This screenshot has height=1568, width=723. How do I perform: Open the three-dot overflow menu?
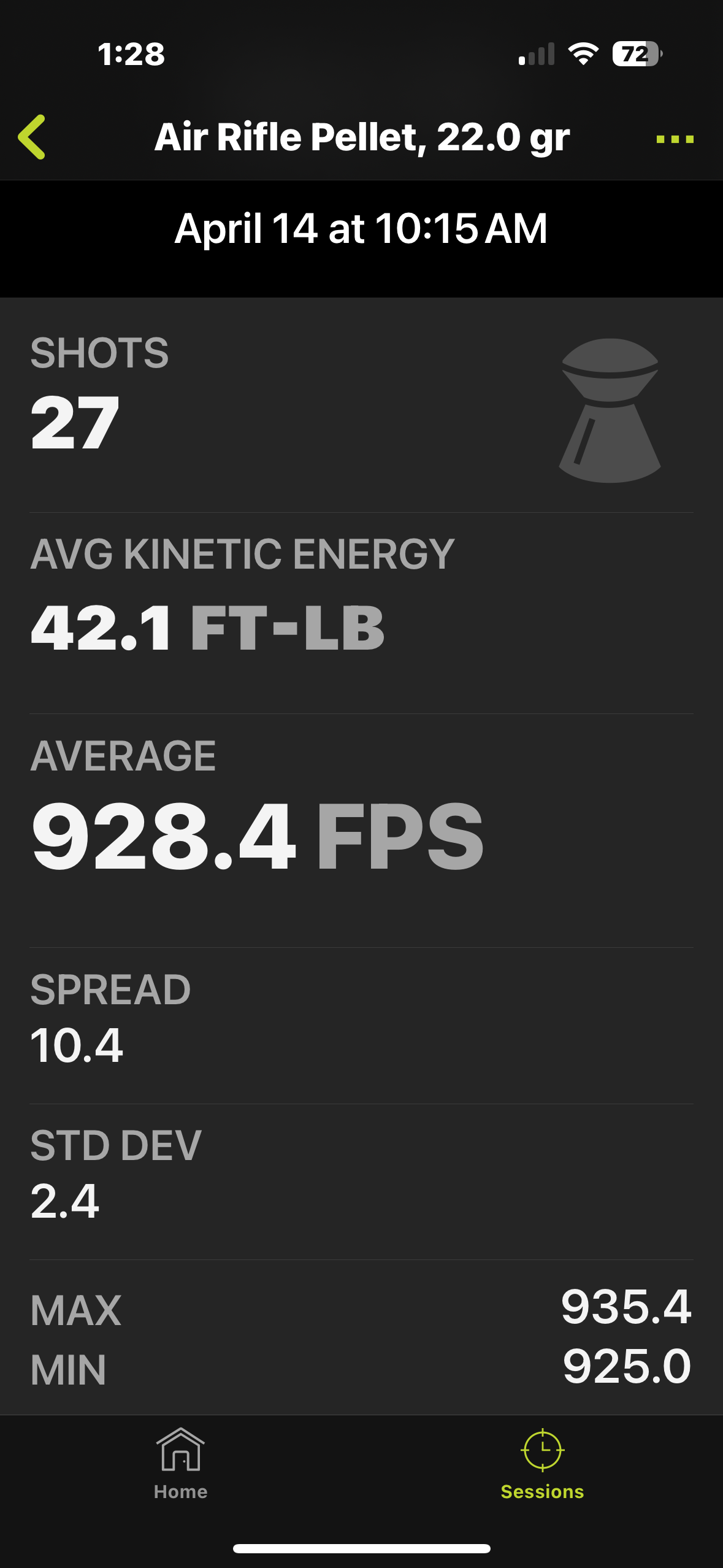(x=675, y=139)
